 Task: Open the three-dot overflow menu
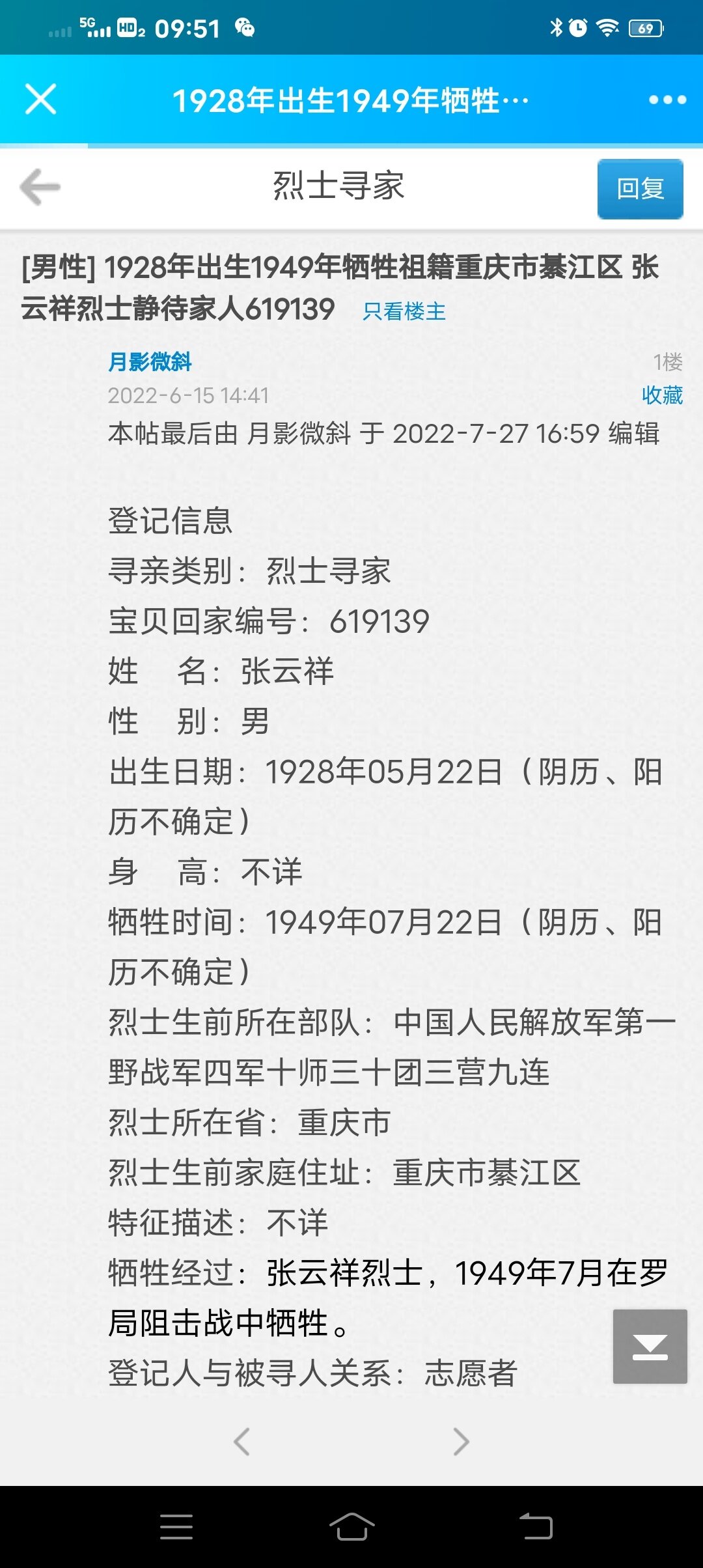667,100
